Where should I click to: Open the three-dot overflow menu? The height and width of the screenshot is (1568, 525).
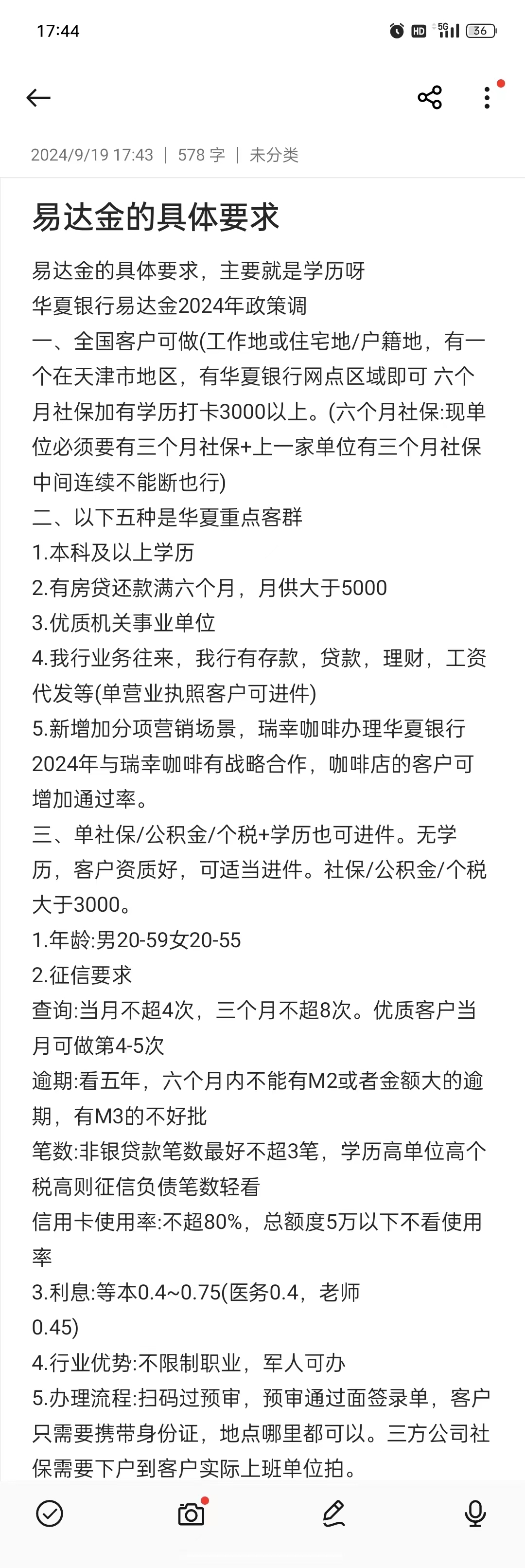[487, 97]
